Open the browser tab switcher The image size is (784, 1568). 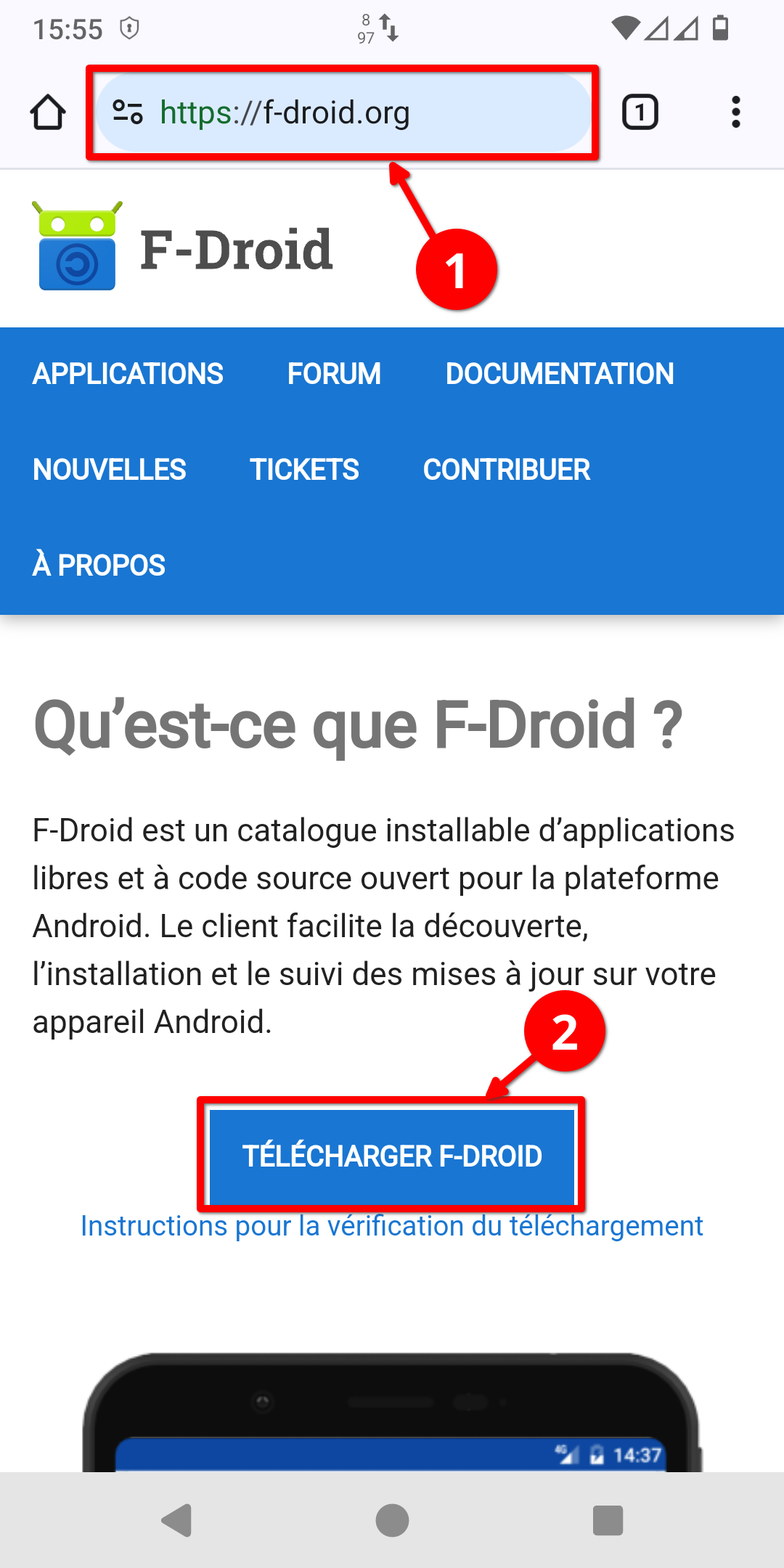(x=640, y=112)
